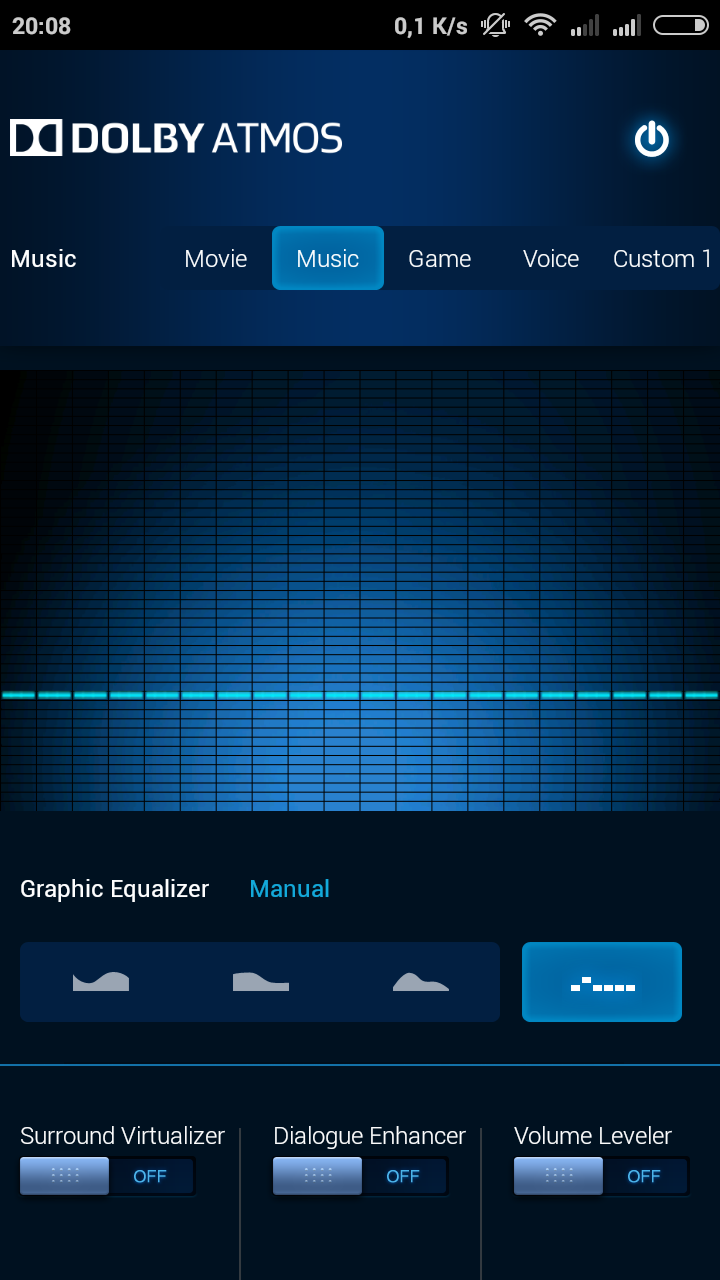Choose the Voice profile
The width and height of the screenshot is (720, 1280).
point(551,259)
